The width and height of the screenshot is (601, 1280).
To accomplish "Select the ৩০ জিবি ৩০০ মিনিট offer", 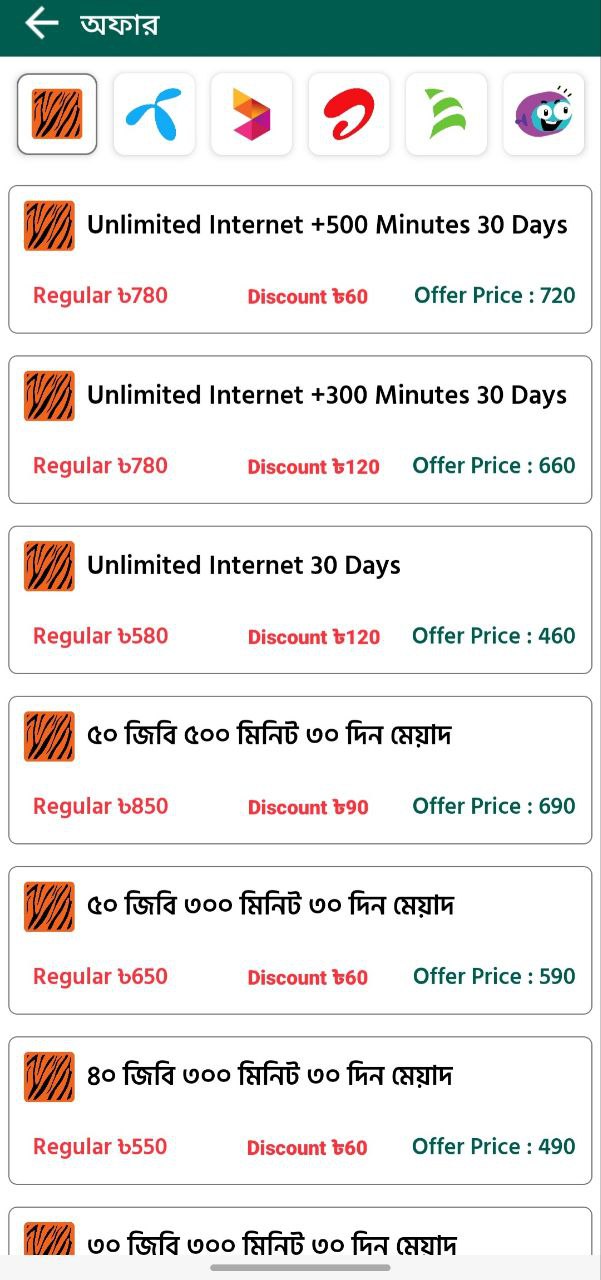I will [x=300, y=1240].
